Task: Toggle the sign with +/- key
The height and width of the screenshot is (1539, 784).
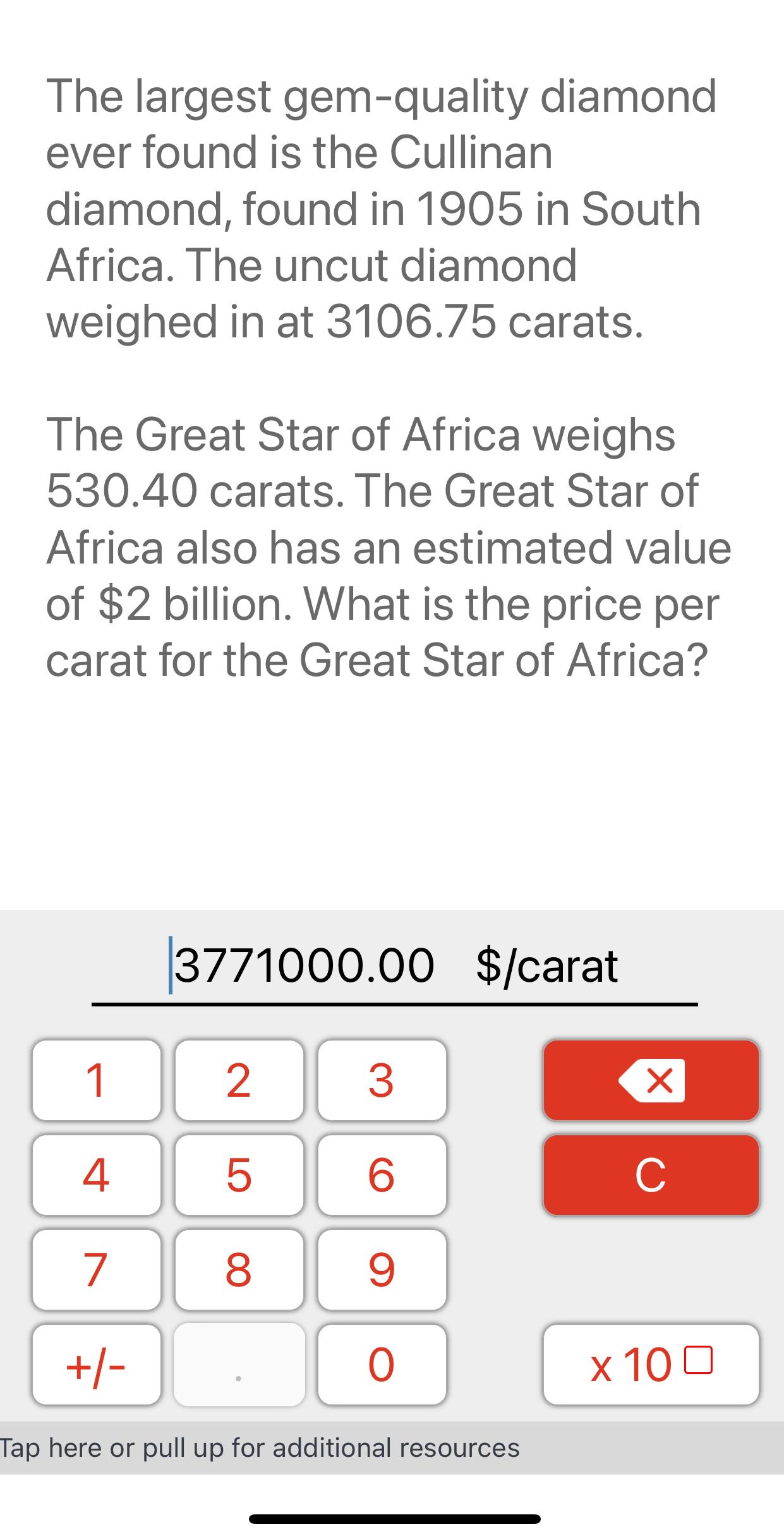Action: click(x=96, y=1365)
